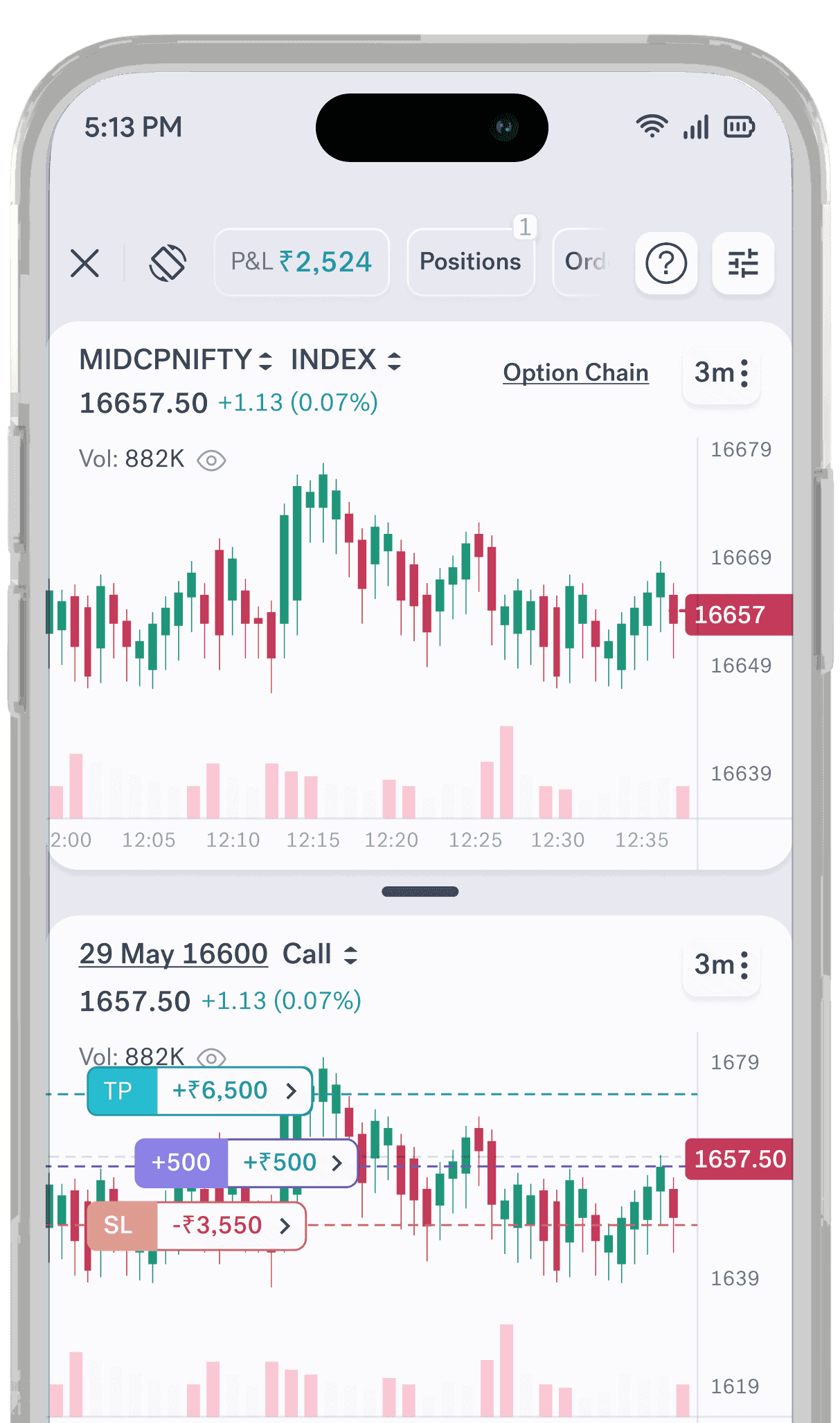Viewport: 840px width, 1423px height.
Task: Switch the Call option type
Action: [x=320, y=954]
